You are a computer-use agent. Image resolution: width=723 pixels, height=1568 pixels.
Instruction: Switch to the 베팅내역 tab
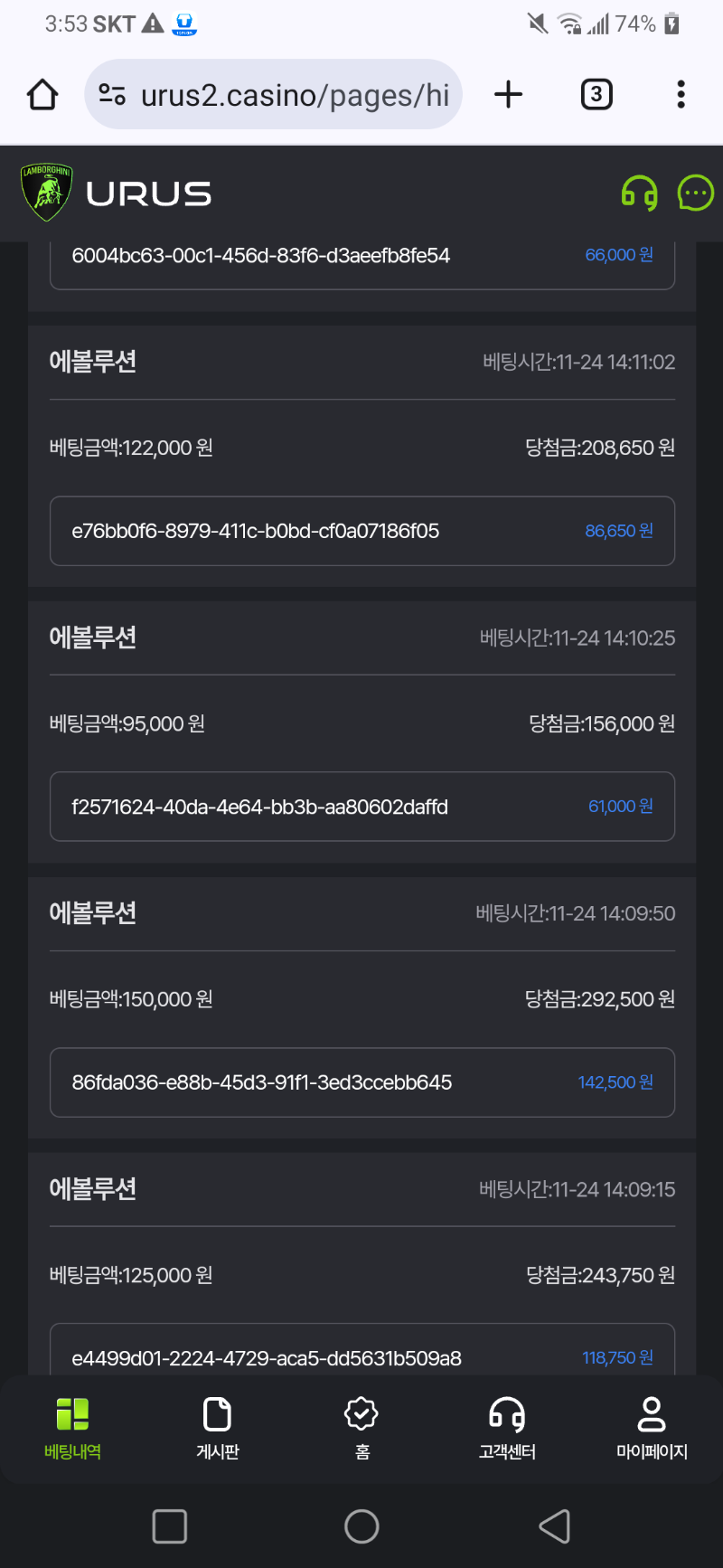pos(72,1428)
